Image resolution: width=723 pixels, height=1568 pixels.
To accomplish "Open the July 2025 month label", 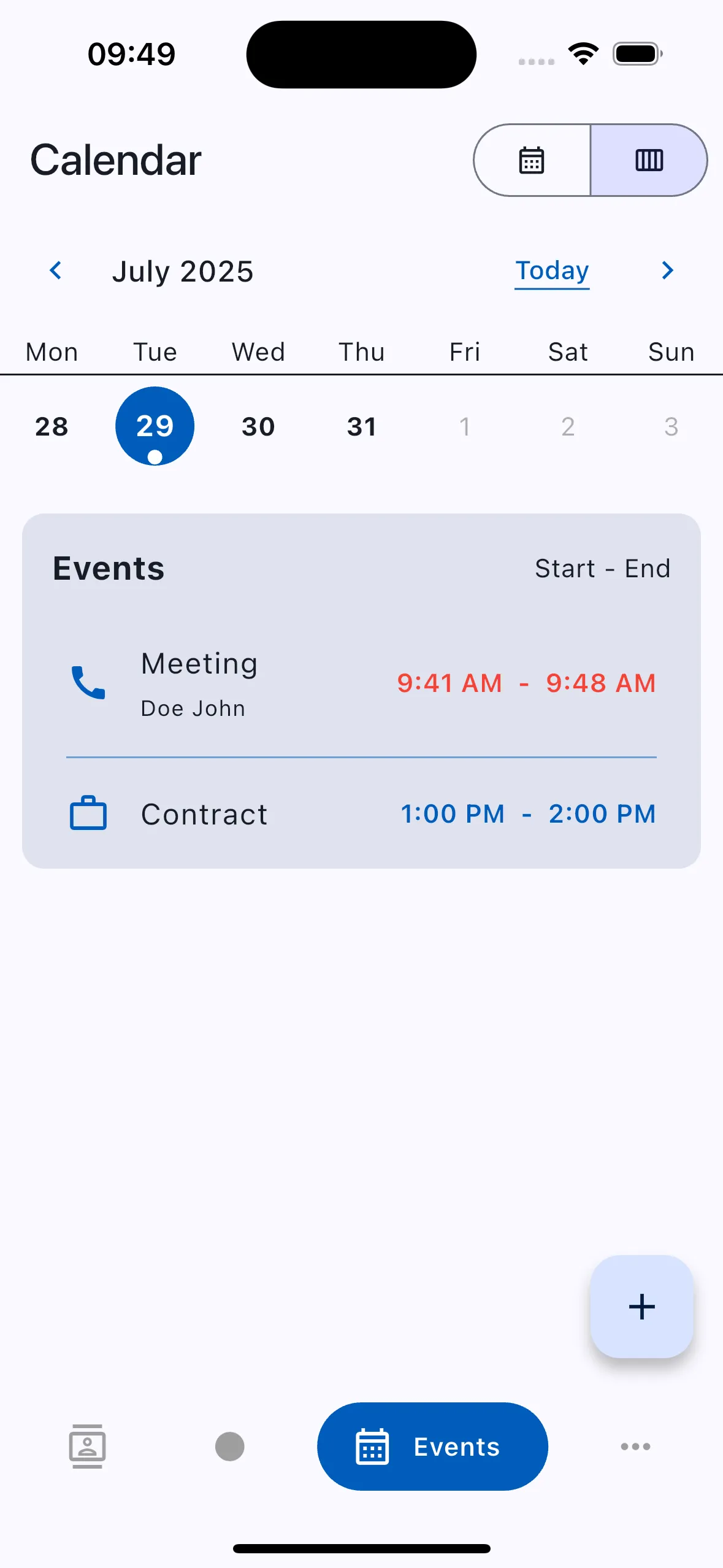I will point(182,271).
